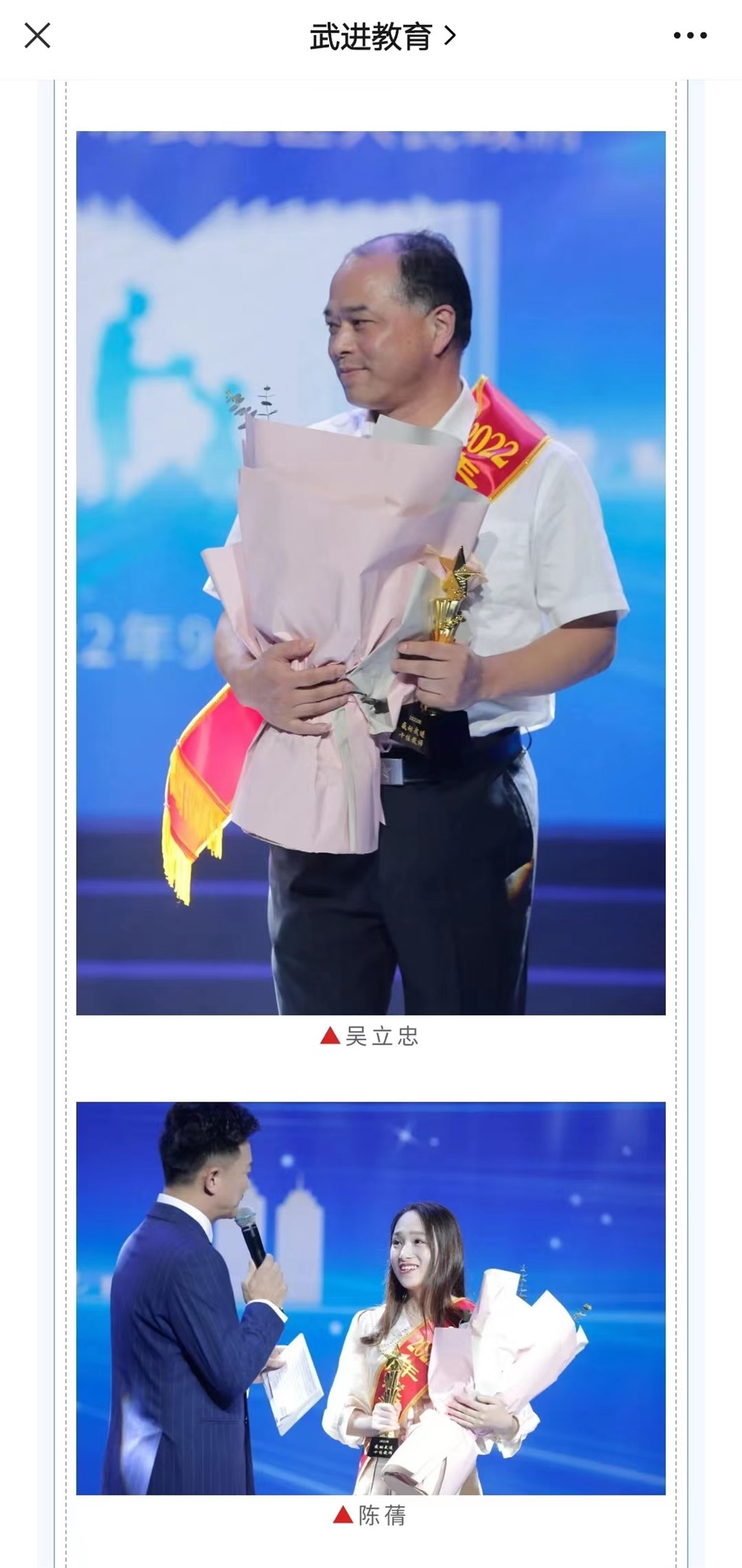Open the three-dot more options menu
Screen dimensions: 742x1568
[x=690, y=35]
